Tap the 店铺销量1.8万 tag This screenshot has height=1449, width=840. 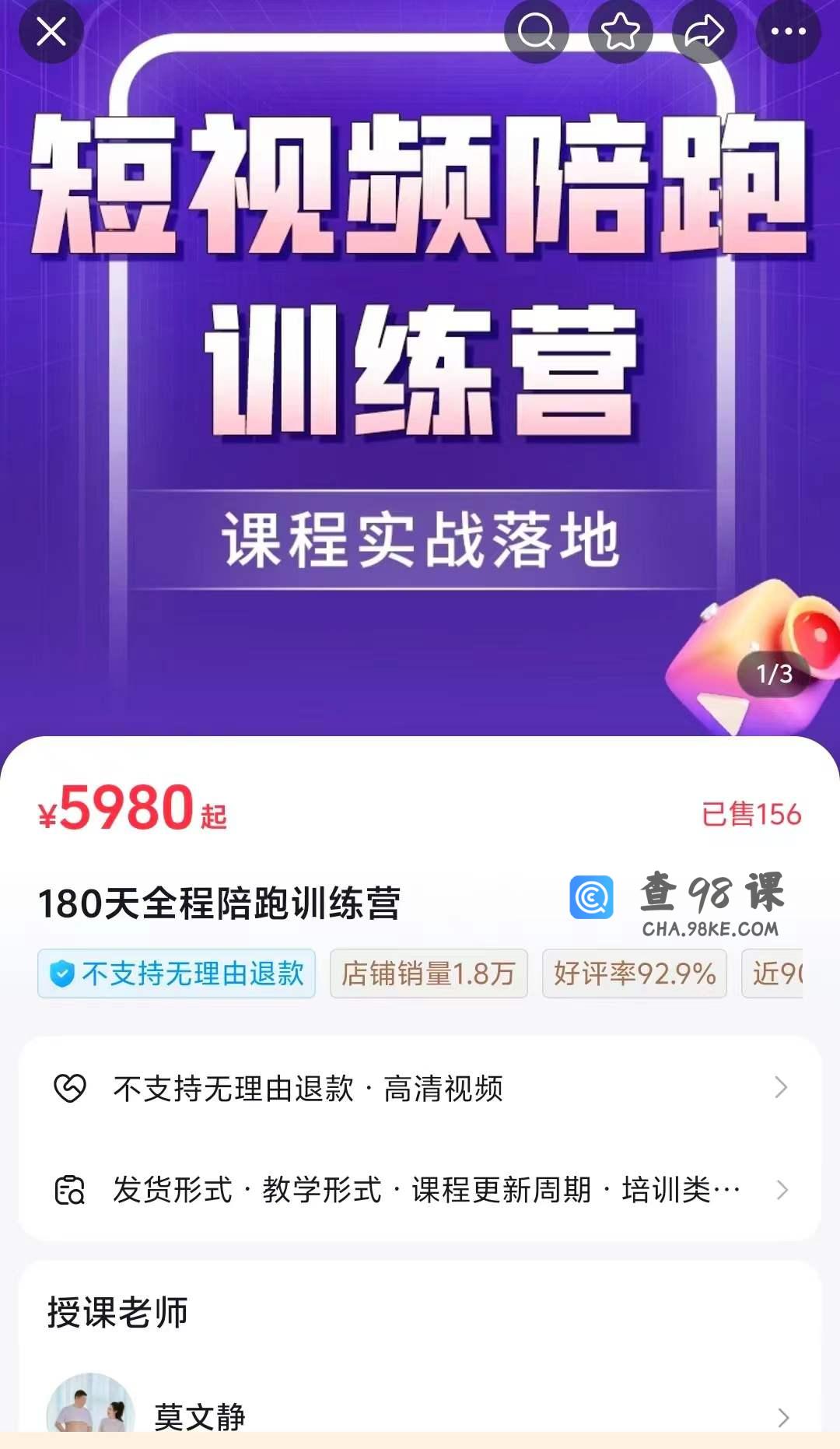[429, 974]
